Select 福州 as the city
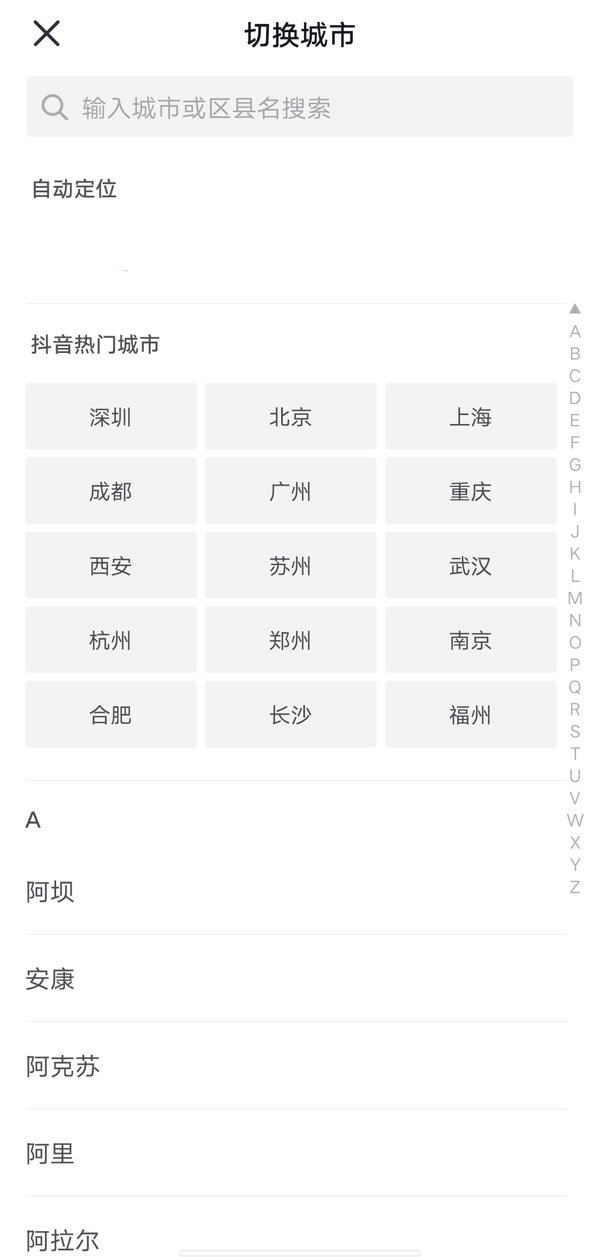Screen dimensions: 600x1257 pos(470,715)
